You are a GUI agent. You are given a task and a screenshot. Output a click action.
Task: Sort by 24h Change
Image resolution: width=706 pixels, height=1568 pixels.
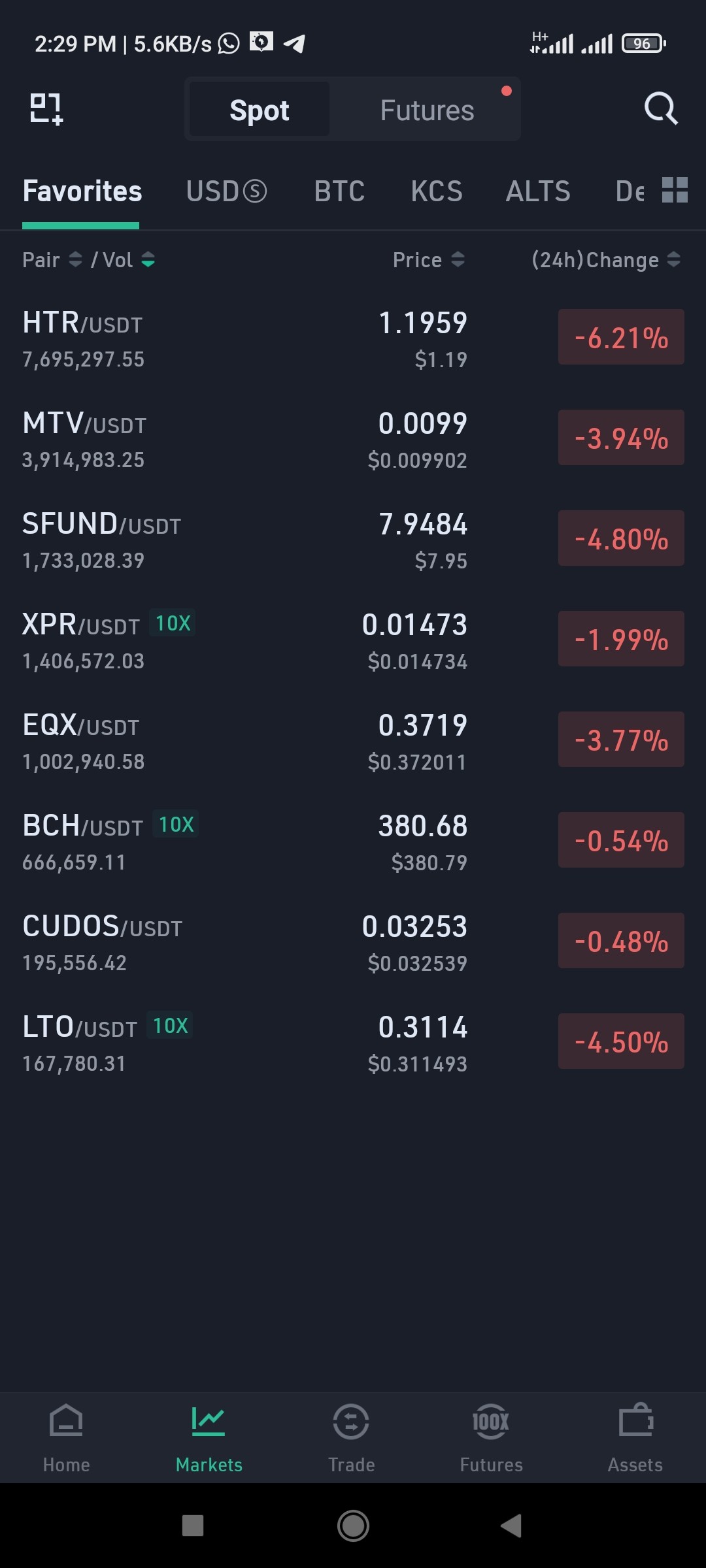(x=606, y=260)
